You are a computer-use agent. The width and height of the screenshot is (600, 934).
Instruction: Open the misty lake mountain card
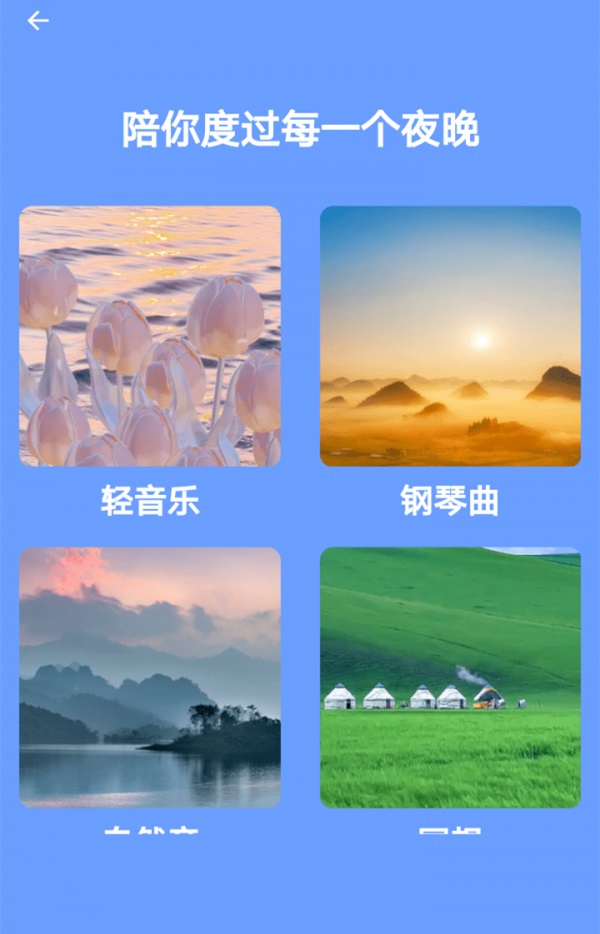tap(150, 677)
